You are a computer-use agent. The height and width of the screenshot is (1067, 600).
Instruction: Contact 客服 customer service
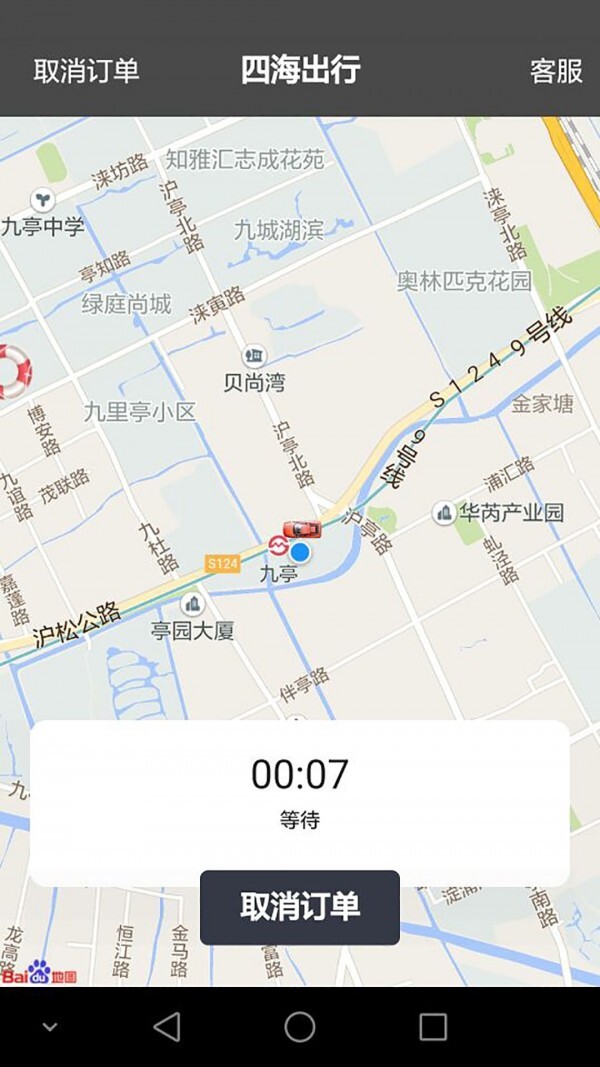pyautogui.click(x=556, y=71)
